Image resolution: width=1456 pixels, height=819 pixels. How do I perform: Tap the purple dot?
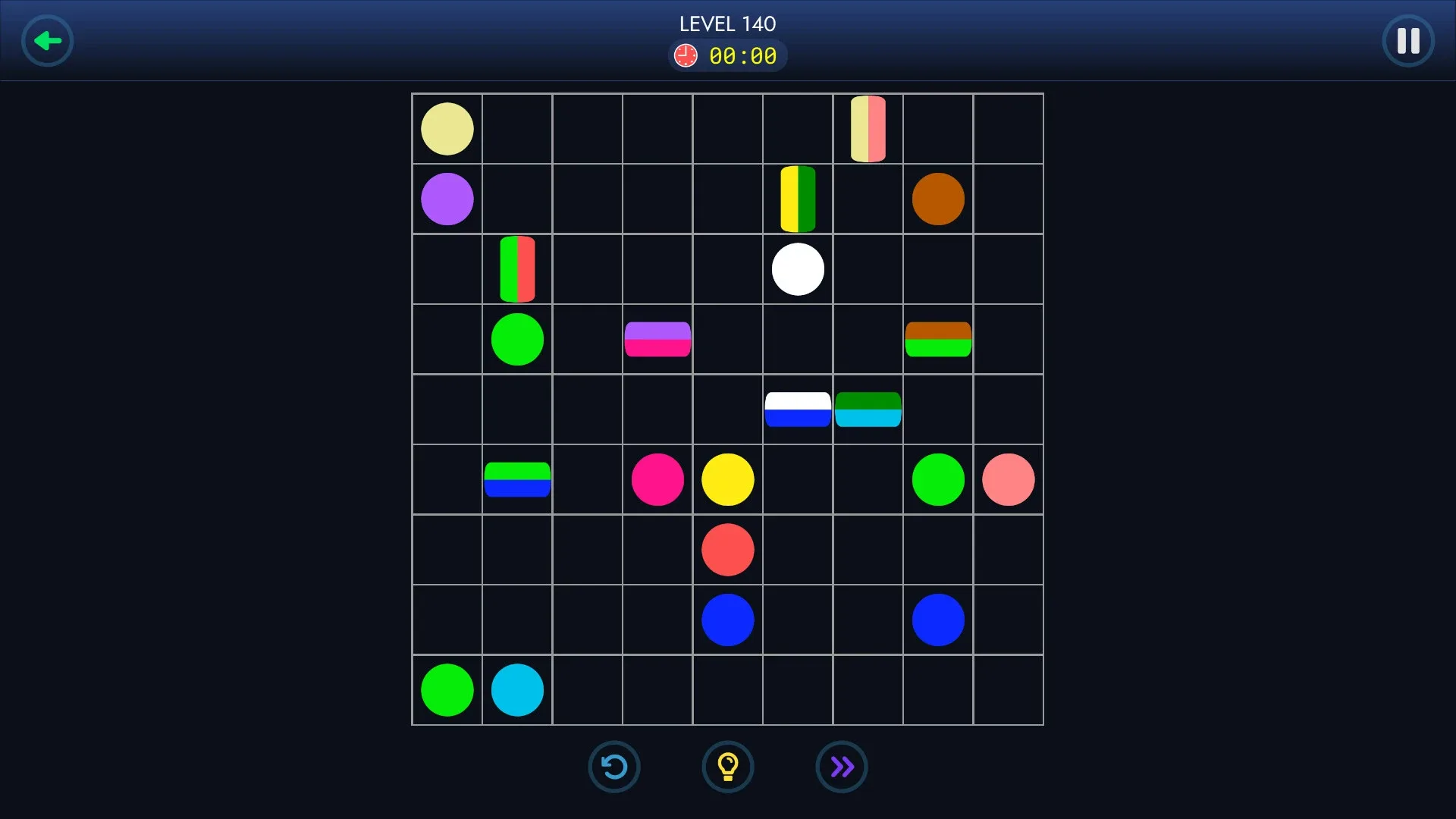(x=447, y=199)
